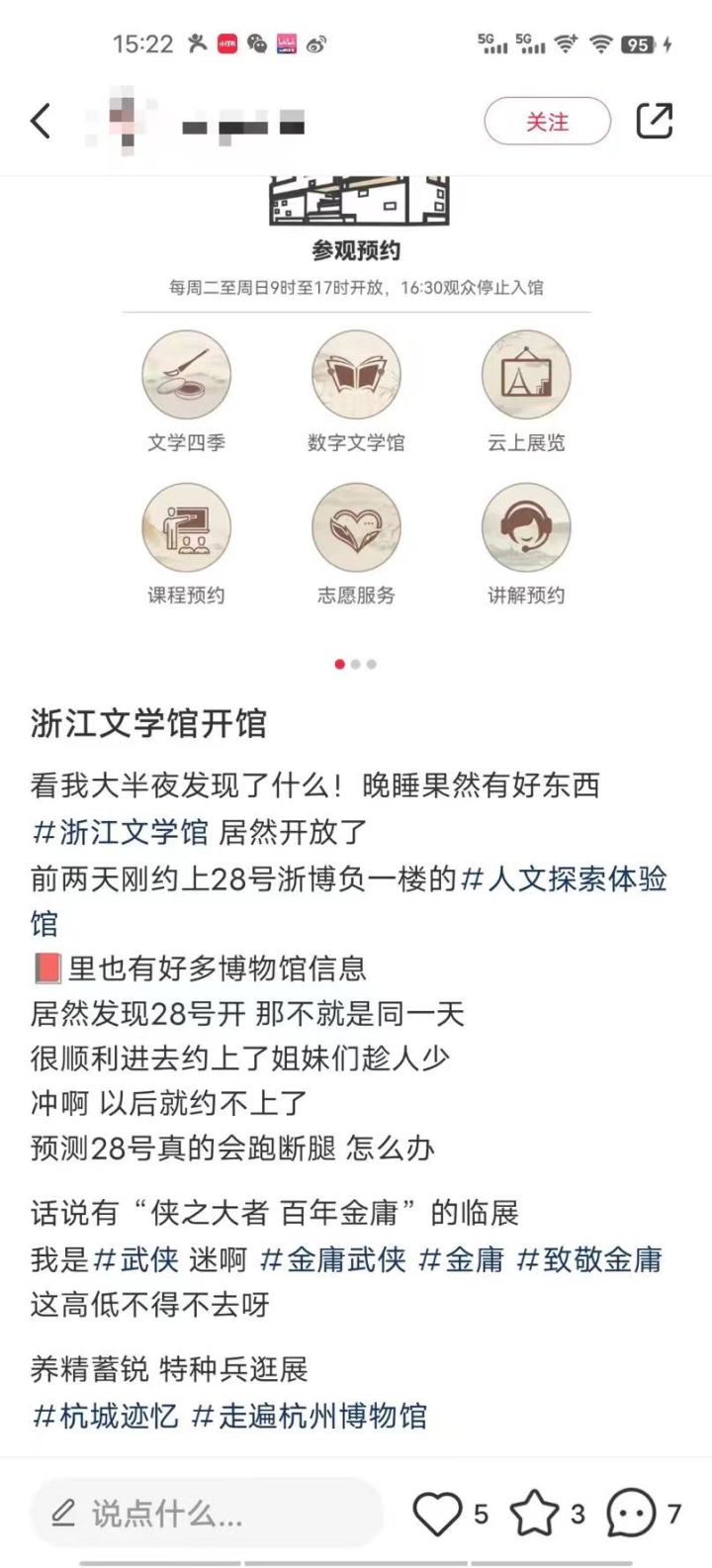Save post with the star icon
Image resolution: width=712 pixels, height=1568 pixels.
point(534,1514)
